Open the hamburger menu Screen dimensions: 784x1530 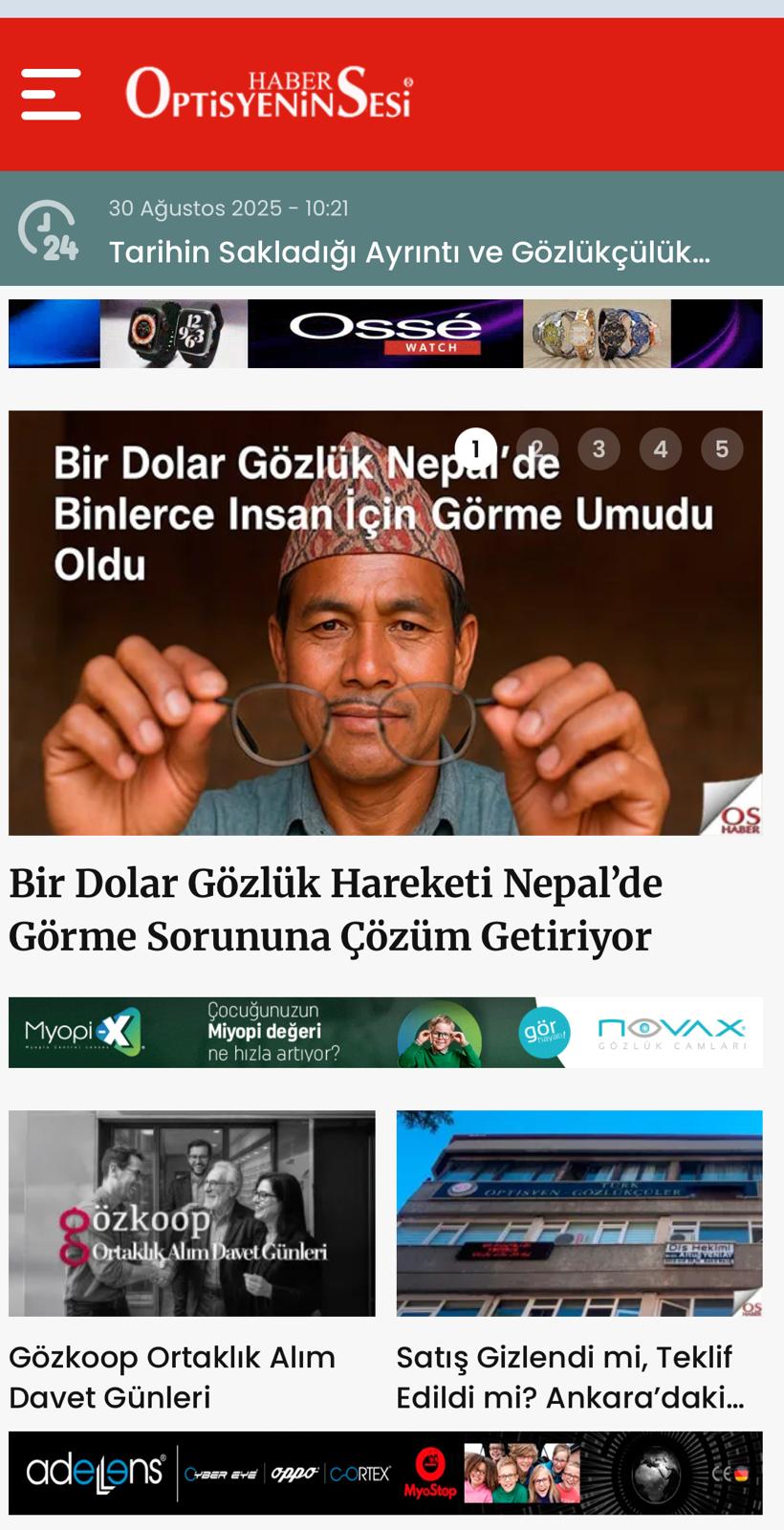point(51,94)
